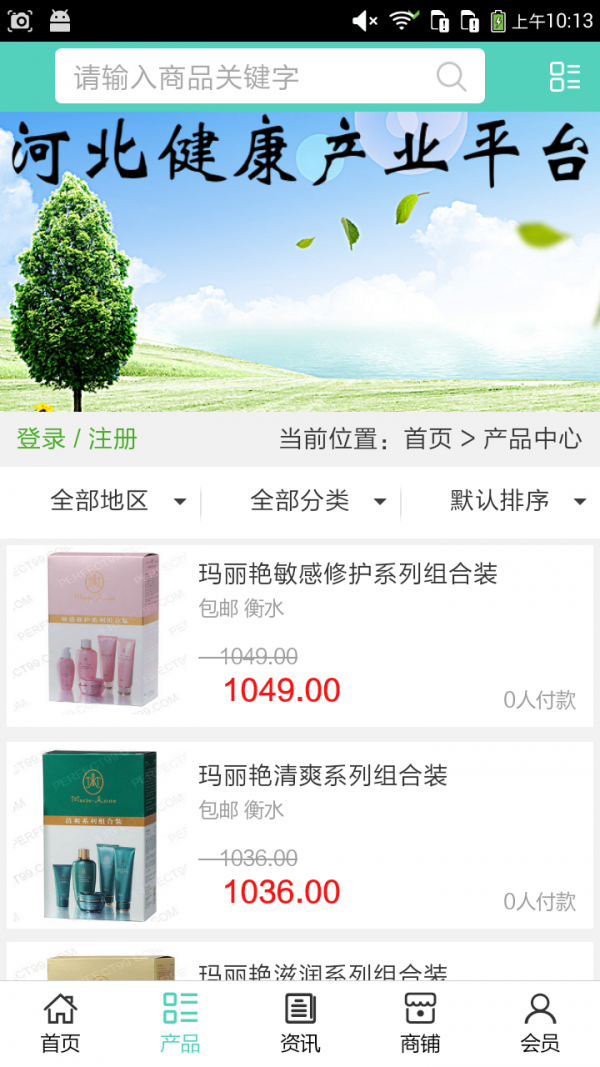The image size is (600, 1067).
Task: Switch to the 资讯 tab
Action: point(300,1023)
